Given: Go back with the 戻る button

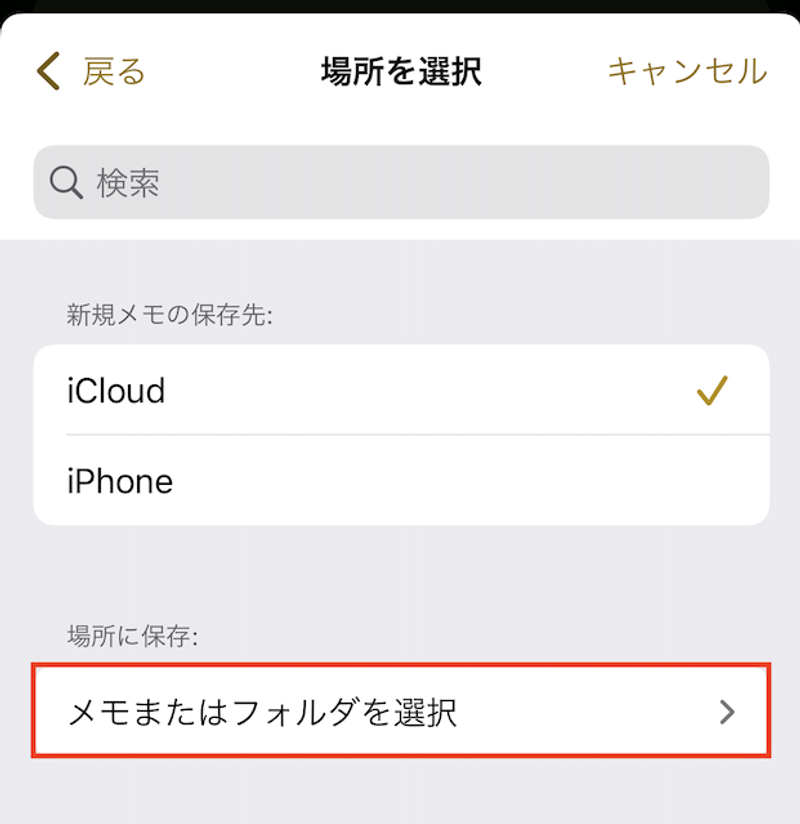Looking at the screenshot, I should point(91,72).
